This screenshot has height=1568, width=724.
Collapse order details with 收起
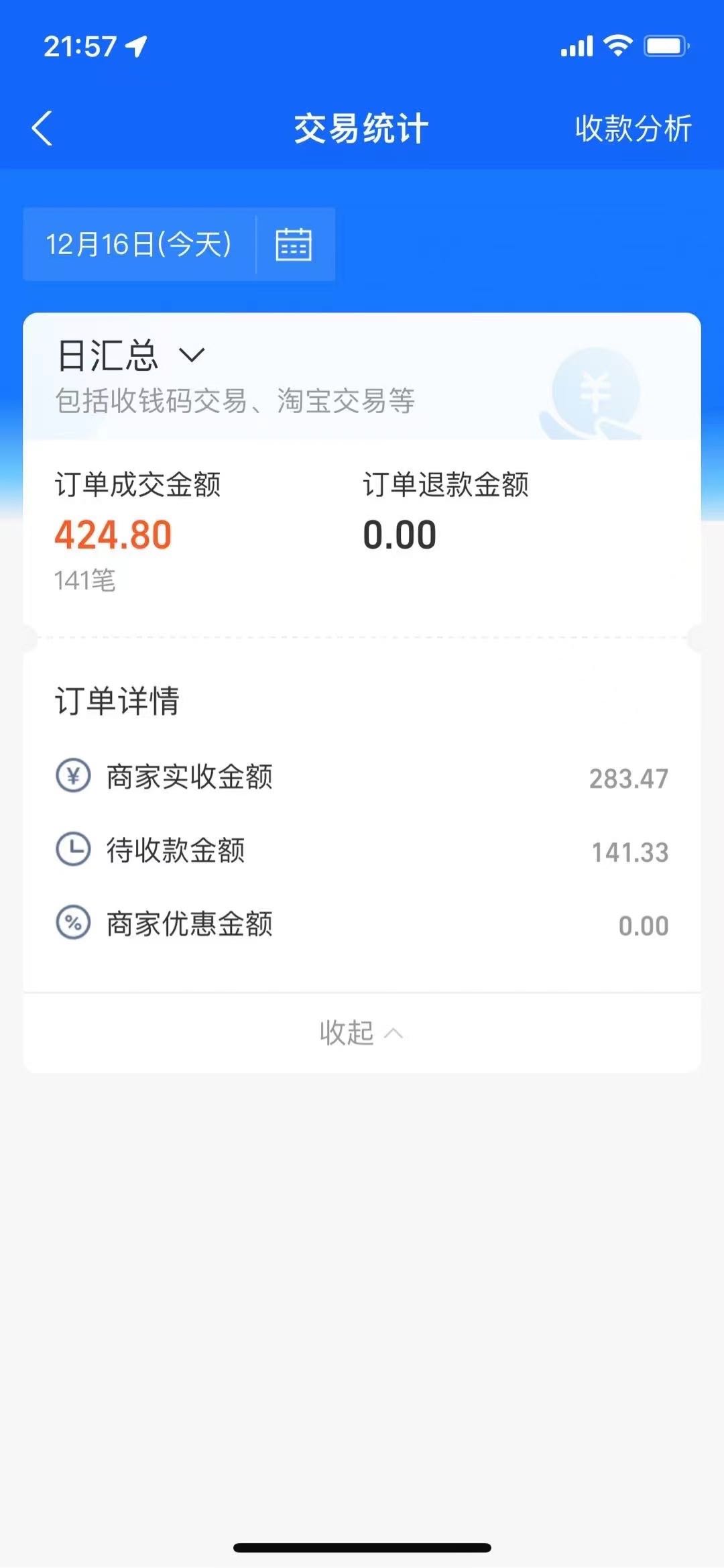pyautogui.click(x=362, y=1033)
